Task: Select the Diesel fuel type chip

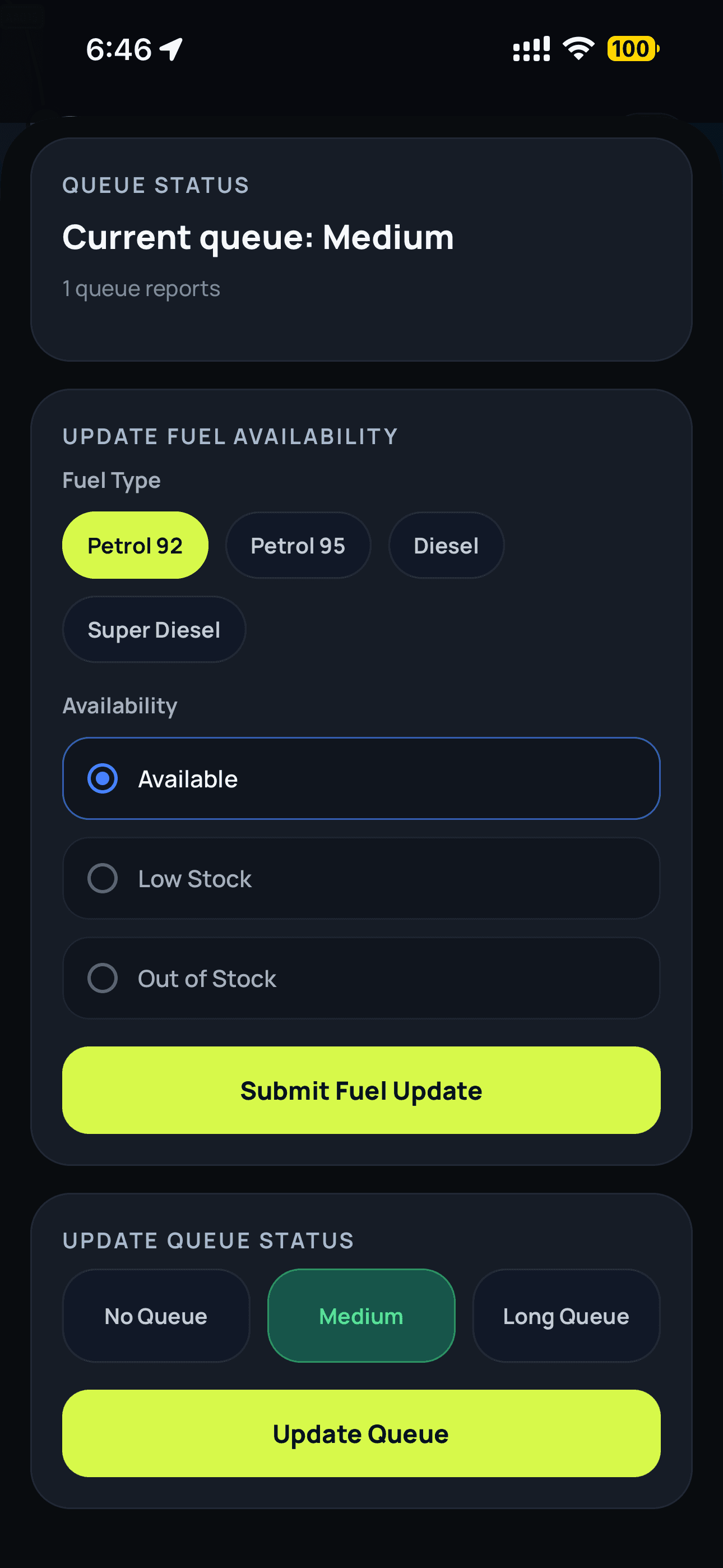Action: 446,545
